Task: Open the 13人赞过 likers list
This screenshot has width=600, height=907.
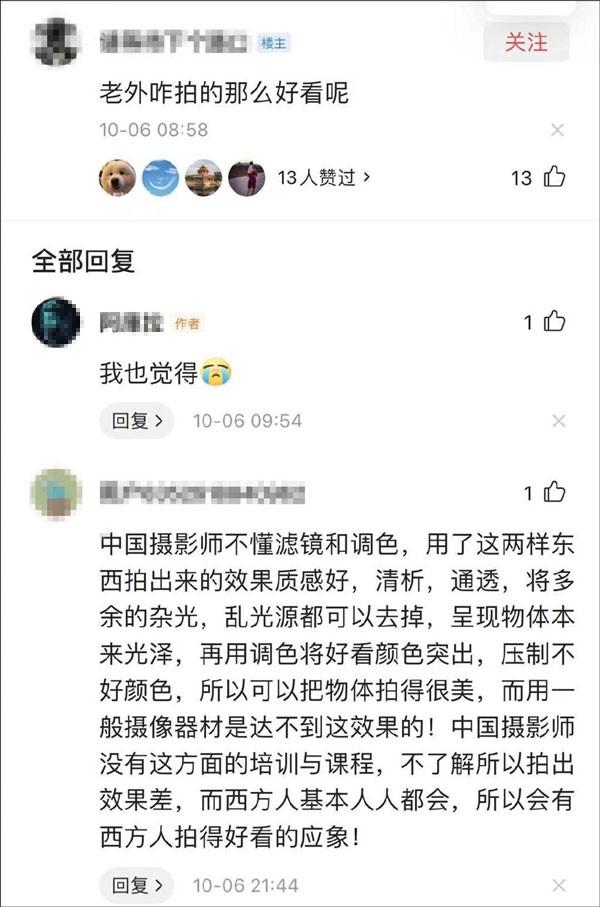Action: pyautogui.click(x=323, y=178)
